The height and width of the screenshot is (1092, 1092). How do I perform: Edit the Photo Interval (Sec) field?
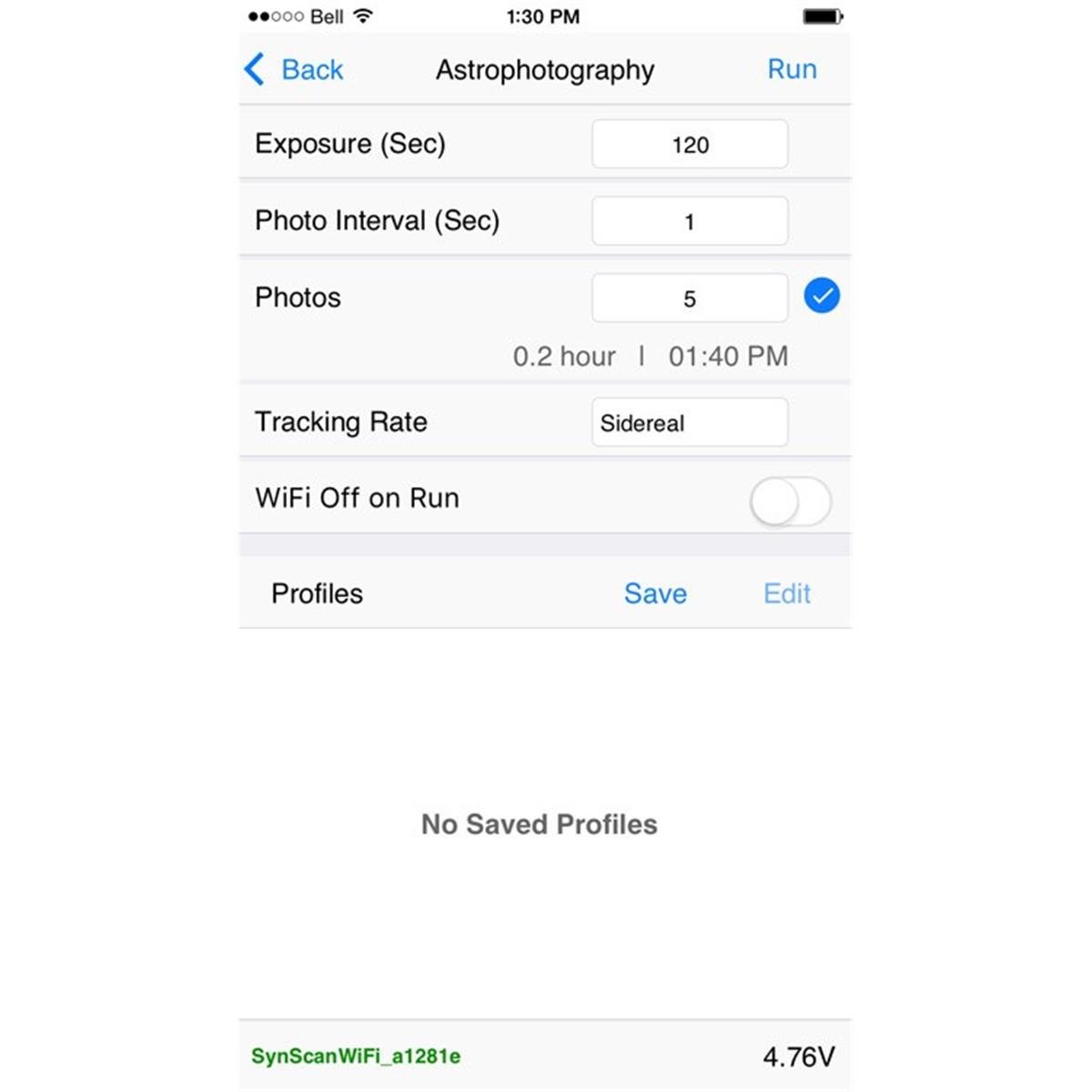point(689,221)
